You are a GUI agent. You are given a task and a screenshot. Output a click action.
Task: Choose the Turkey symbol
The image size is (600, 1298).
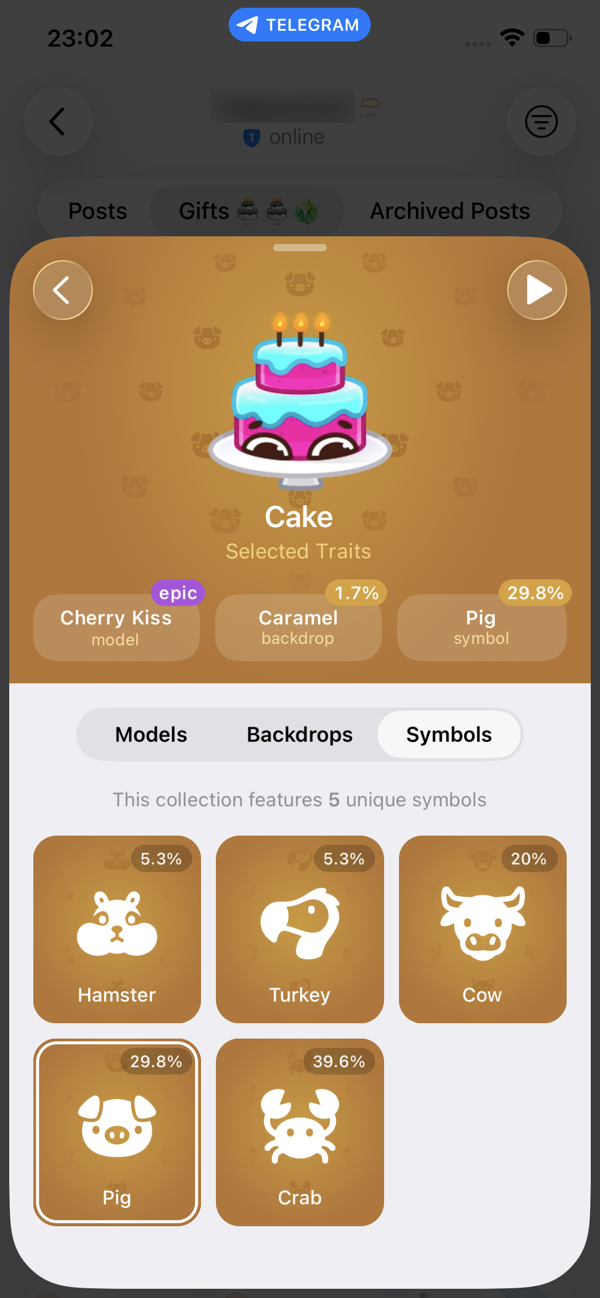click(x=299, y=929)
